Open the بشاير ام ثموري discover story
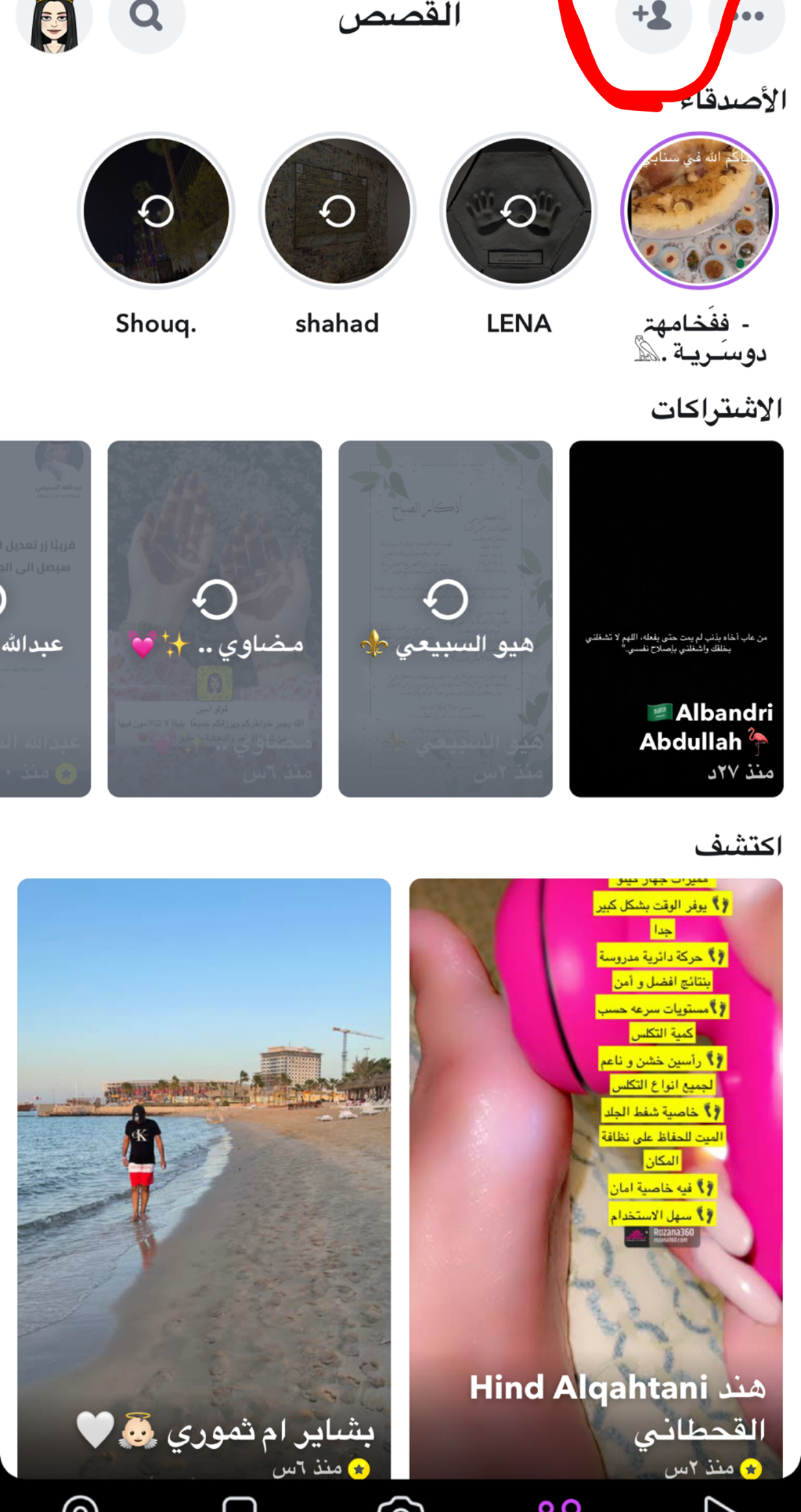The width and height of the screenshot is (801, 1512). pyautogui.click(x=204, y=1176)
